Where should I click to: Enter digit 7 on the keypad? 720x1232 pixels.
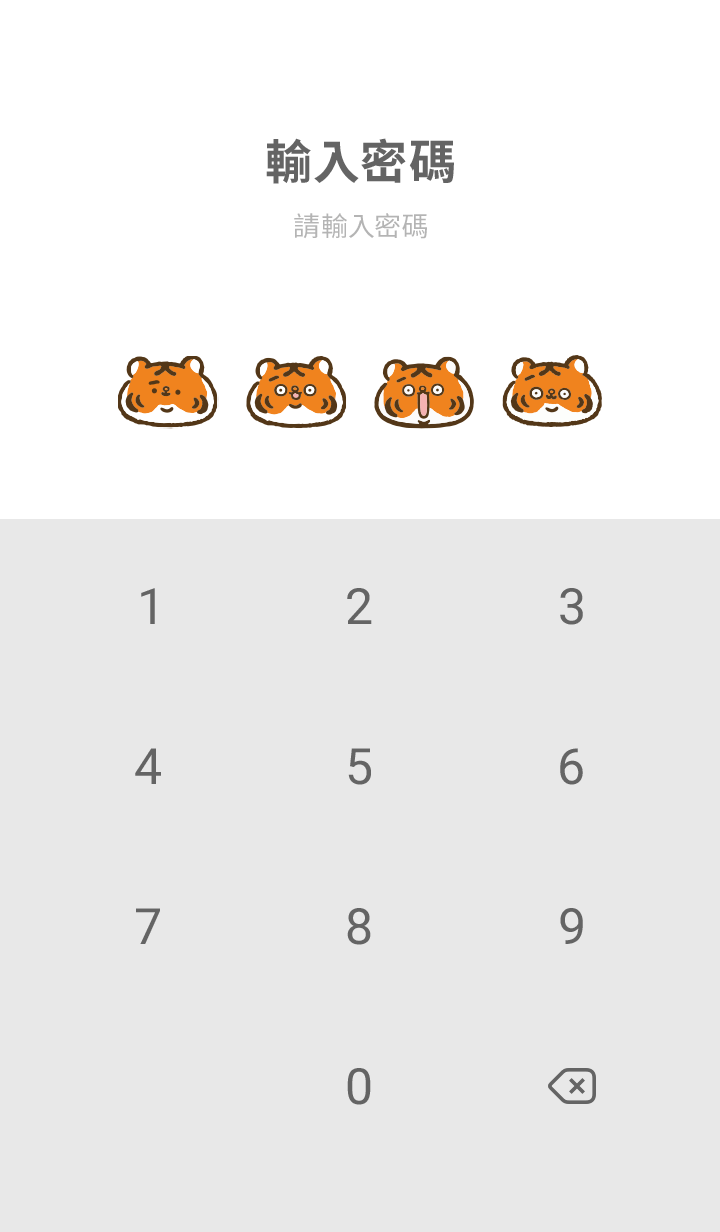[x=148, y=927]
